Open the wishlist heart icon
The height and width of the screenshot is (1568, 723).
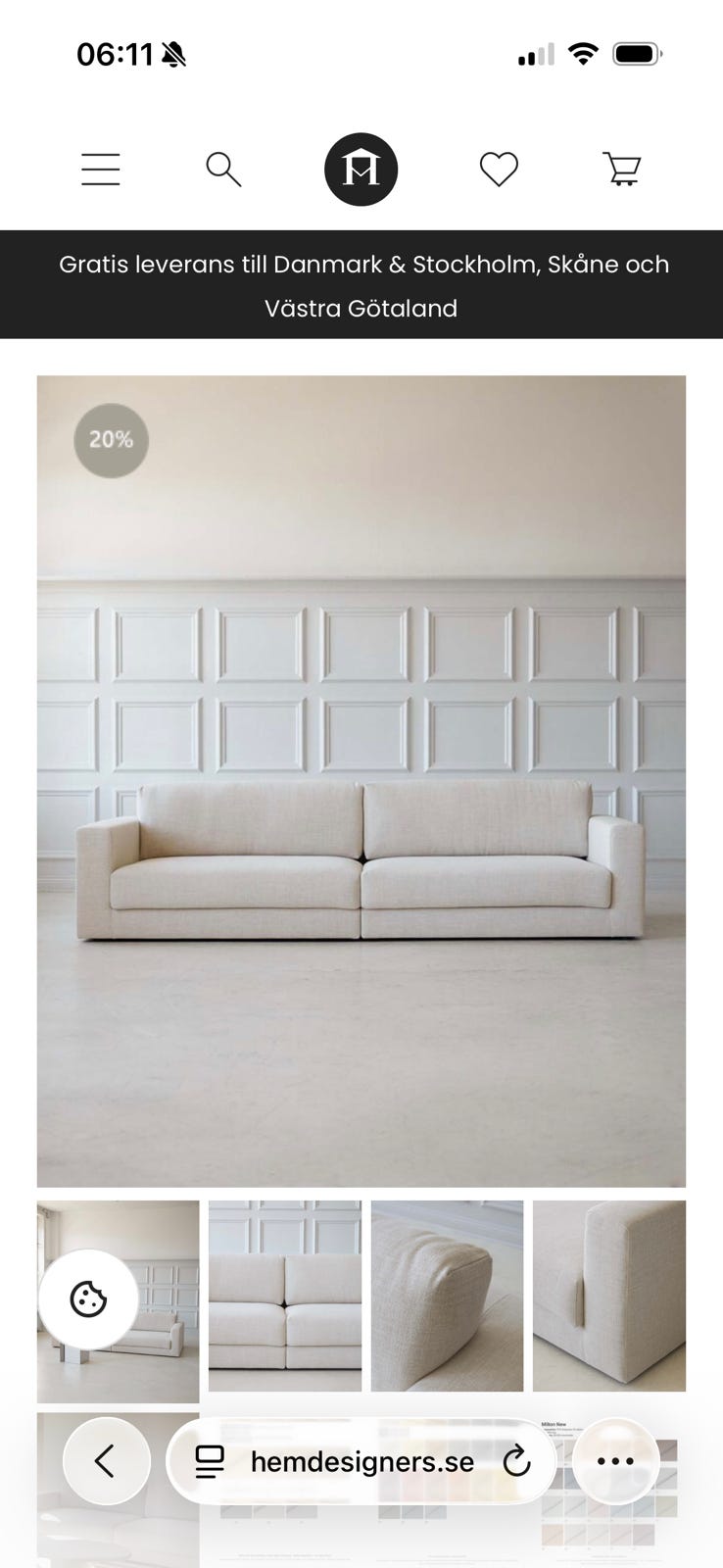pyautogui.click(x=500, y=168)
